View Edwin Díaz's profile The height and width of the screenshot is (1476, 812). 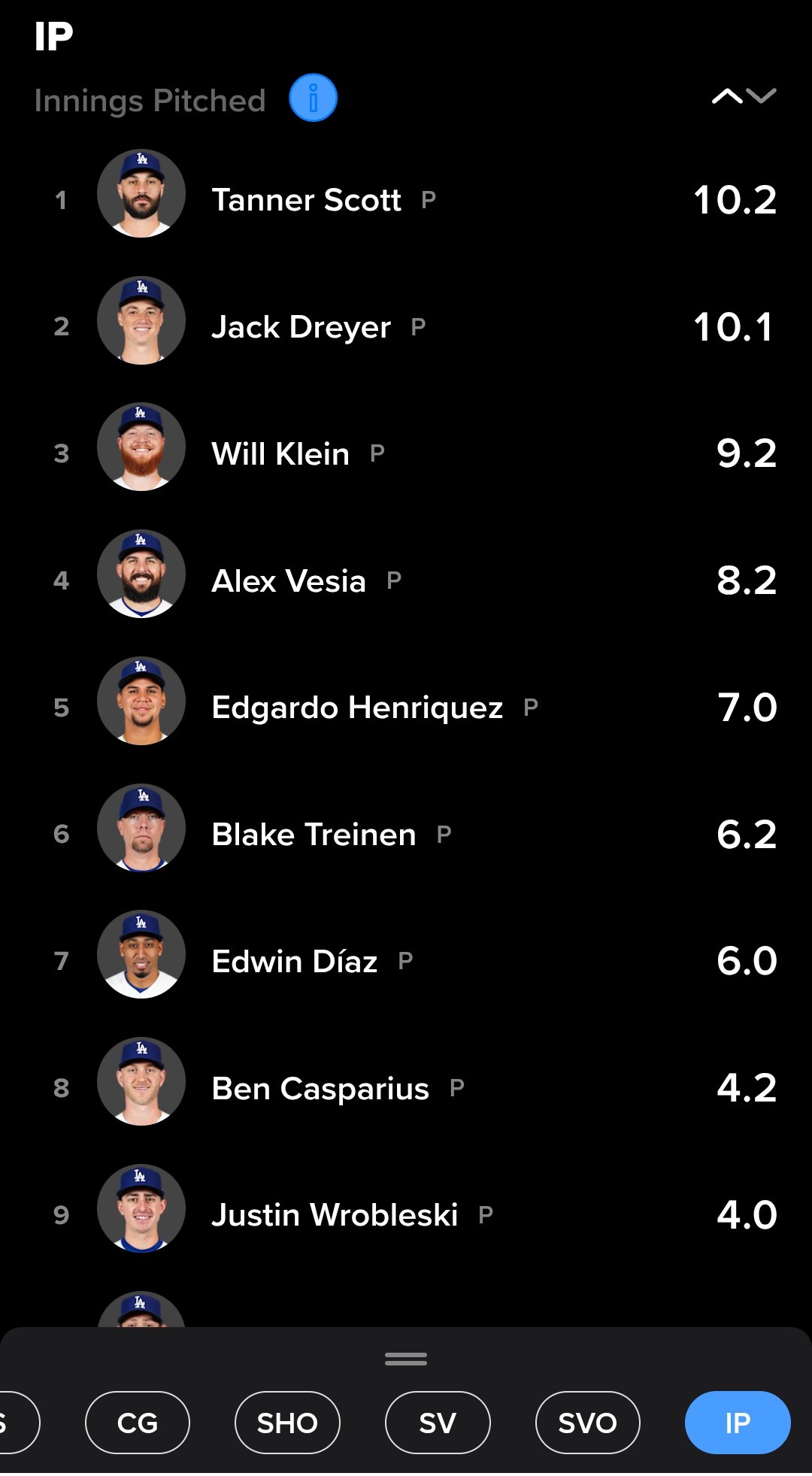click(294, 962)
